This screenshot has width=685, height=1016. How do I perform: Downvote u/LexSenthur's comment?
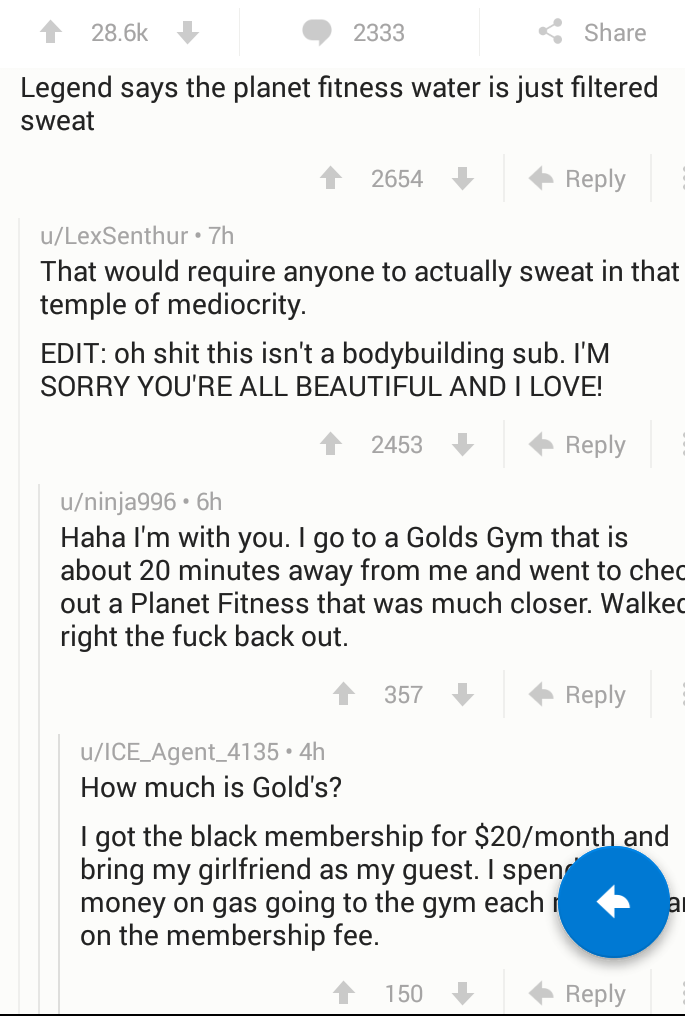(462, 445)
